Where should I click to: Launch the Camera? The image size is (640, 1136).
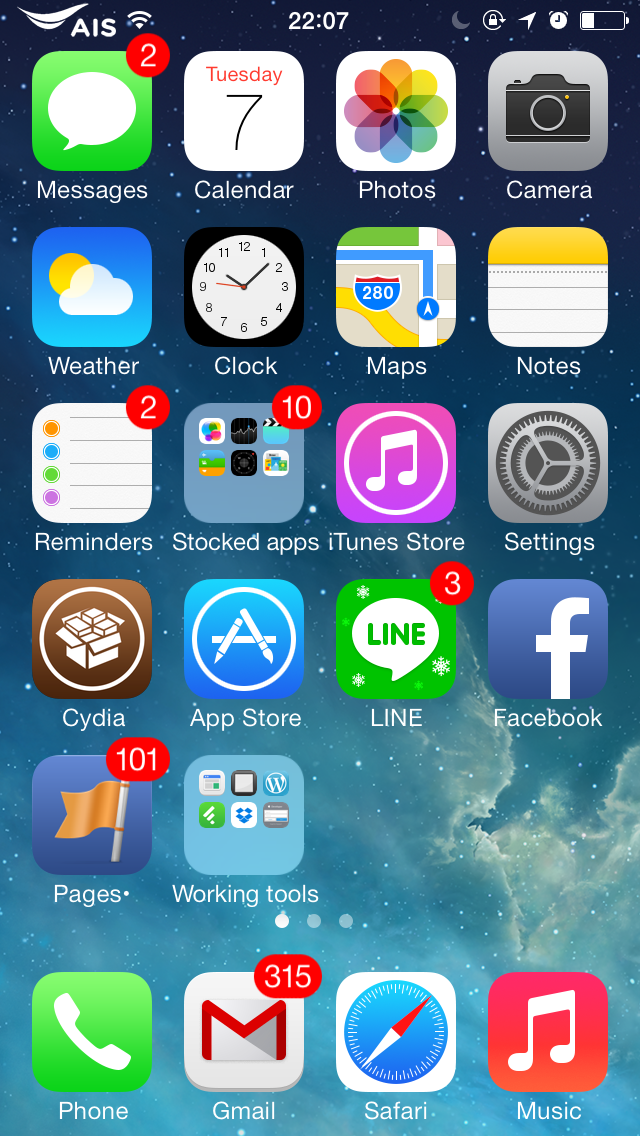[548, 111]
